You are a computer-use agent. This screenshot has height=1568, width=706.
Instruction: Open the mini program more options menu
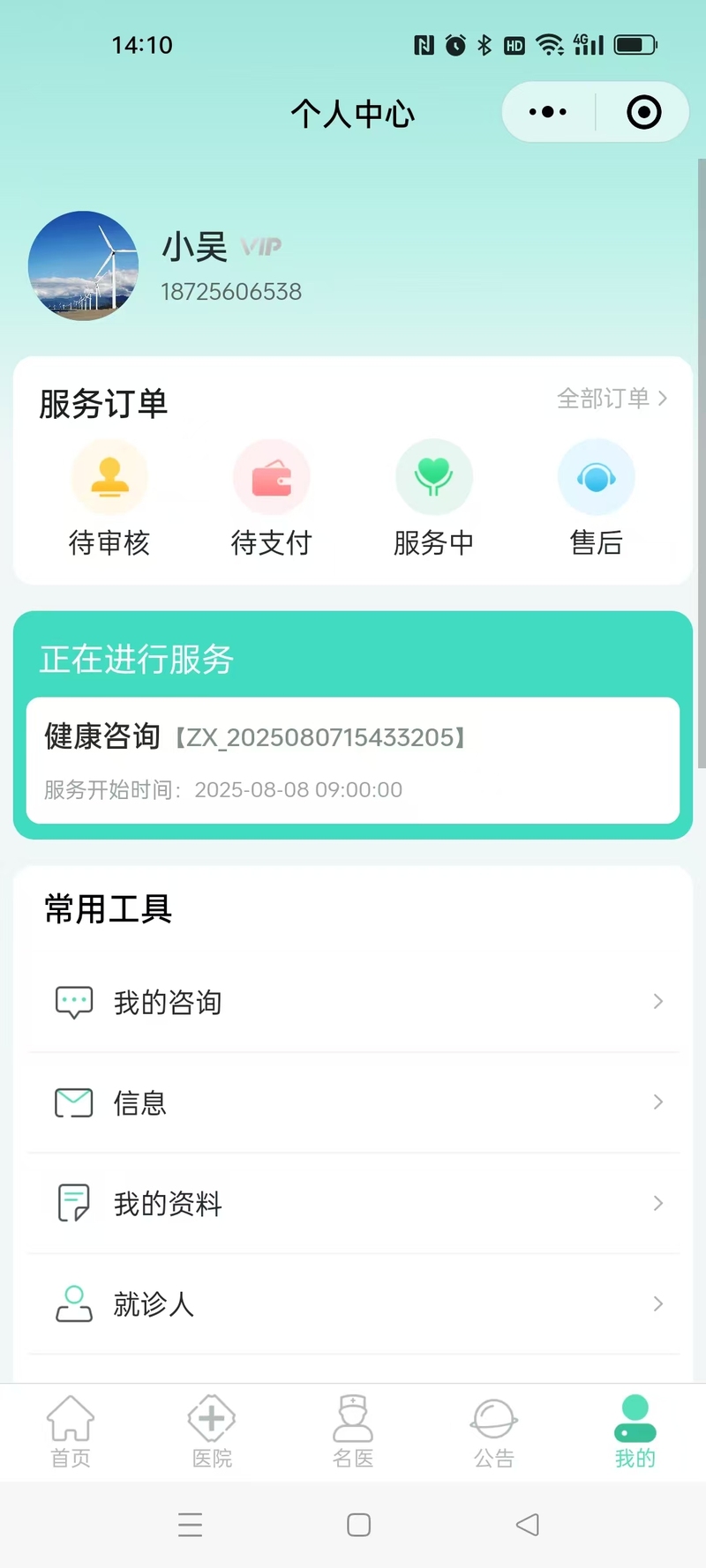548,112
